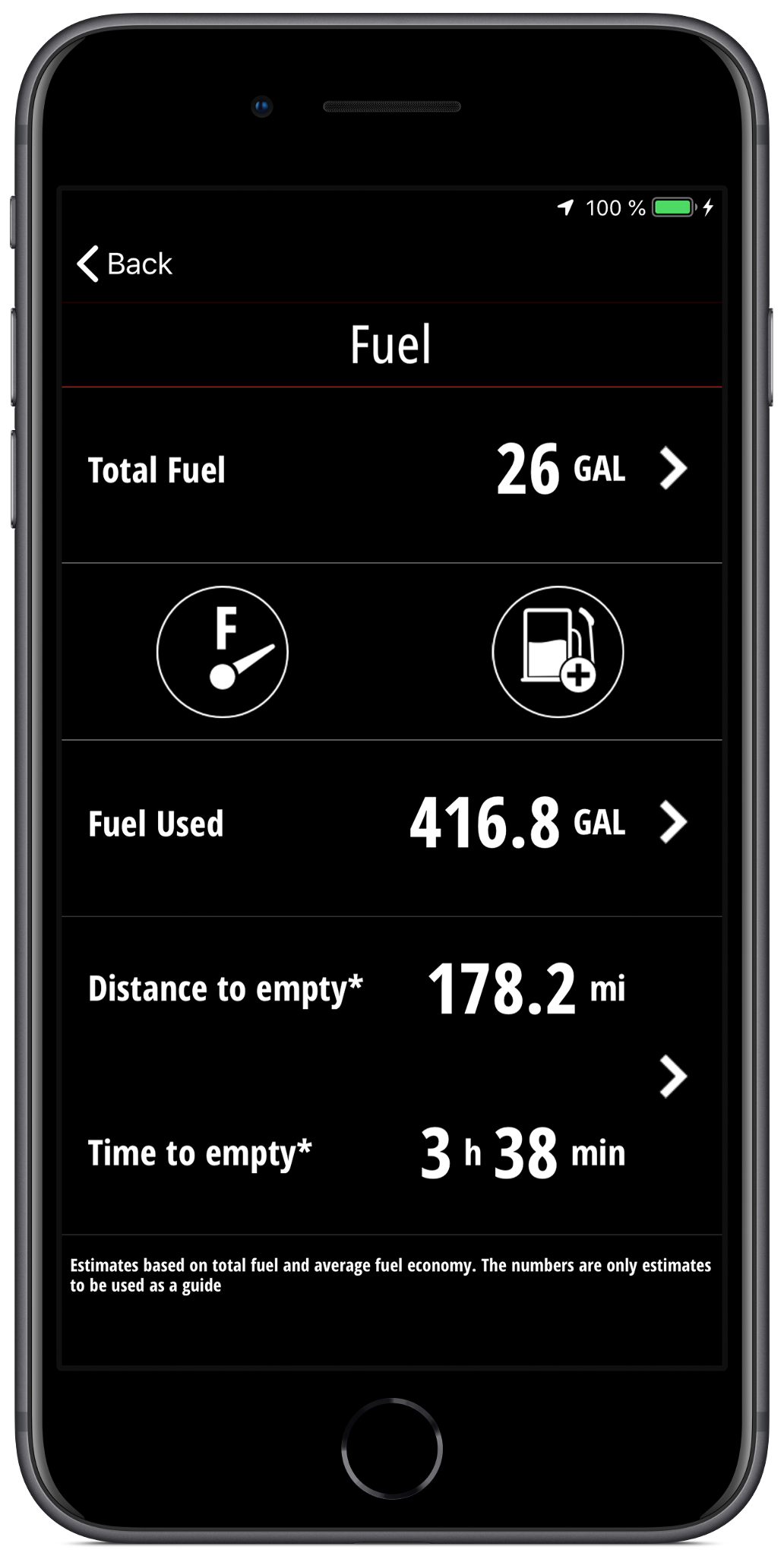
Task: Open Distance and Time to empty details
Action: click(672, 1076)
